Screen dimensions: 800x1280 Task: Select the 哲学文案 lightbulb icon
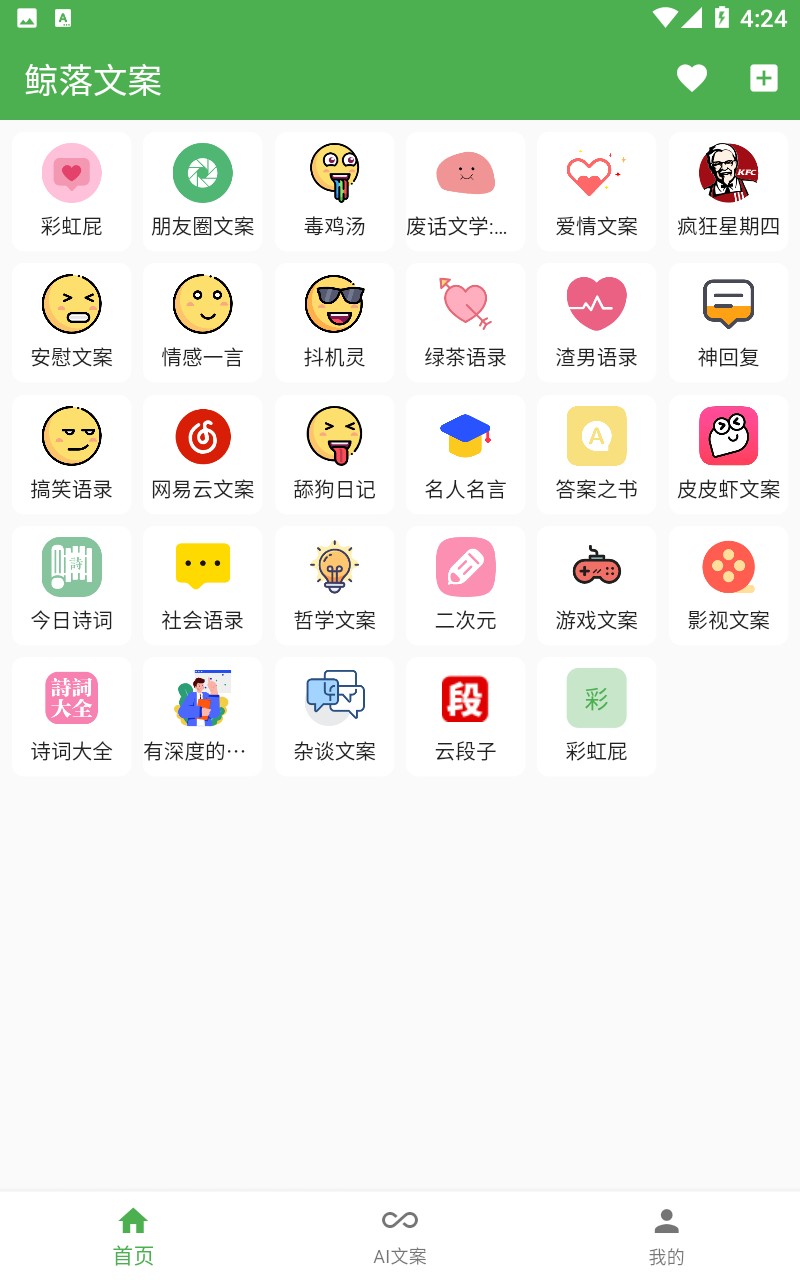(334, 567)
